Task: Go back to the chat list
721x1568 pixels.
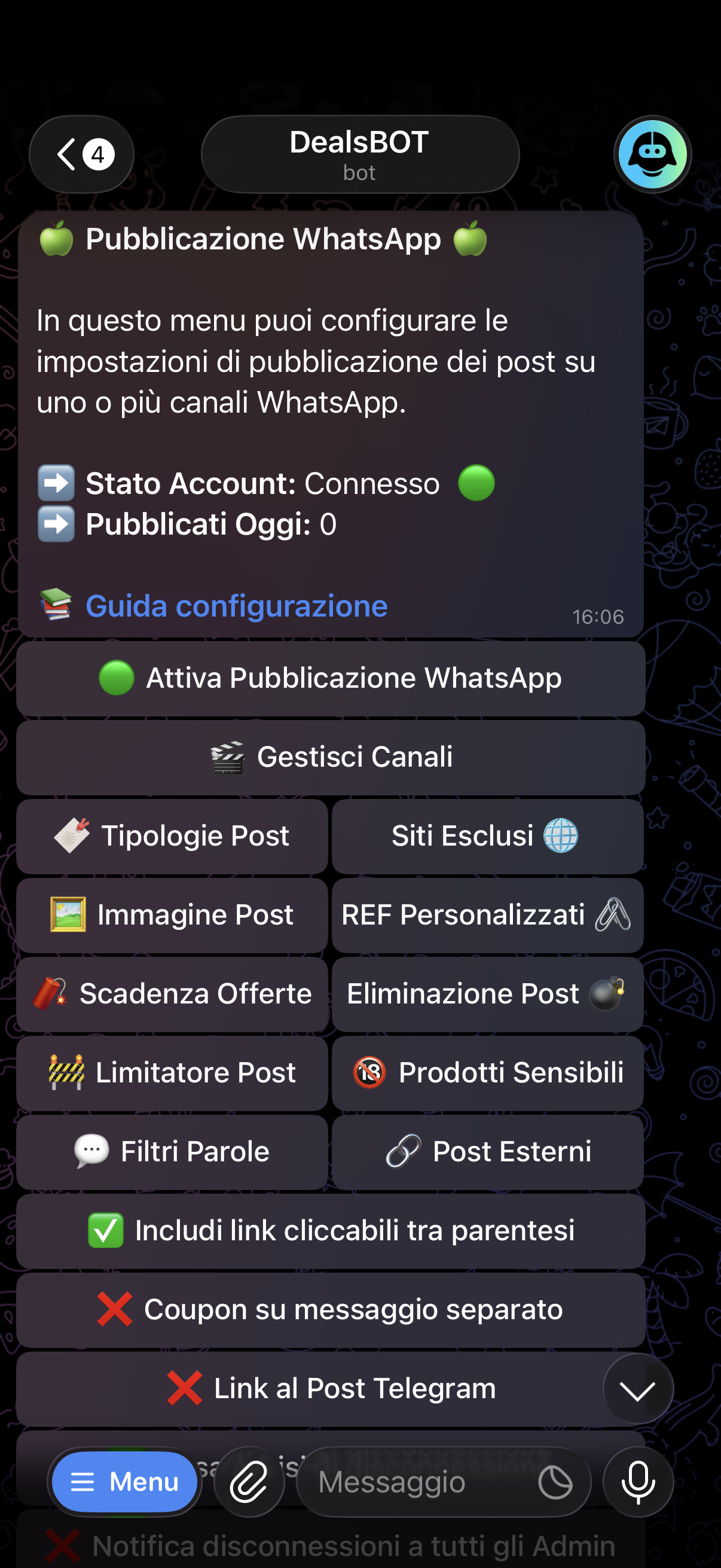Action: [x=81, y=155]
